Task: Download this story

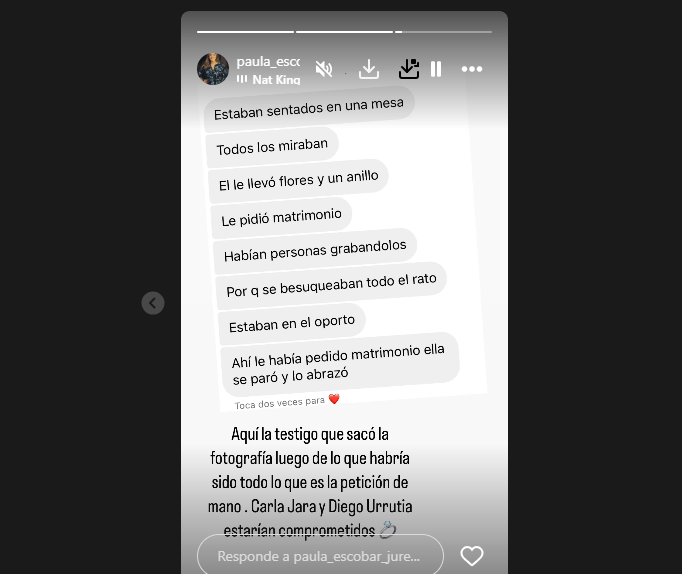Action: click(368, 69)
